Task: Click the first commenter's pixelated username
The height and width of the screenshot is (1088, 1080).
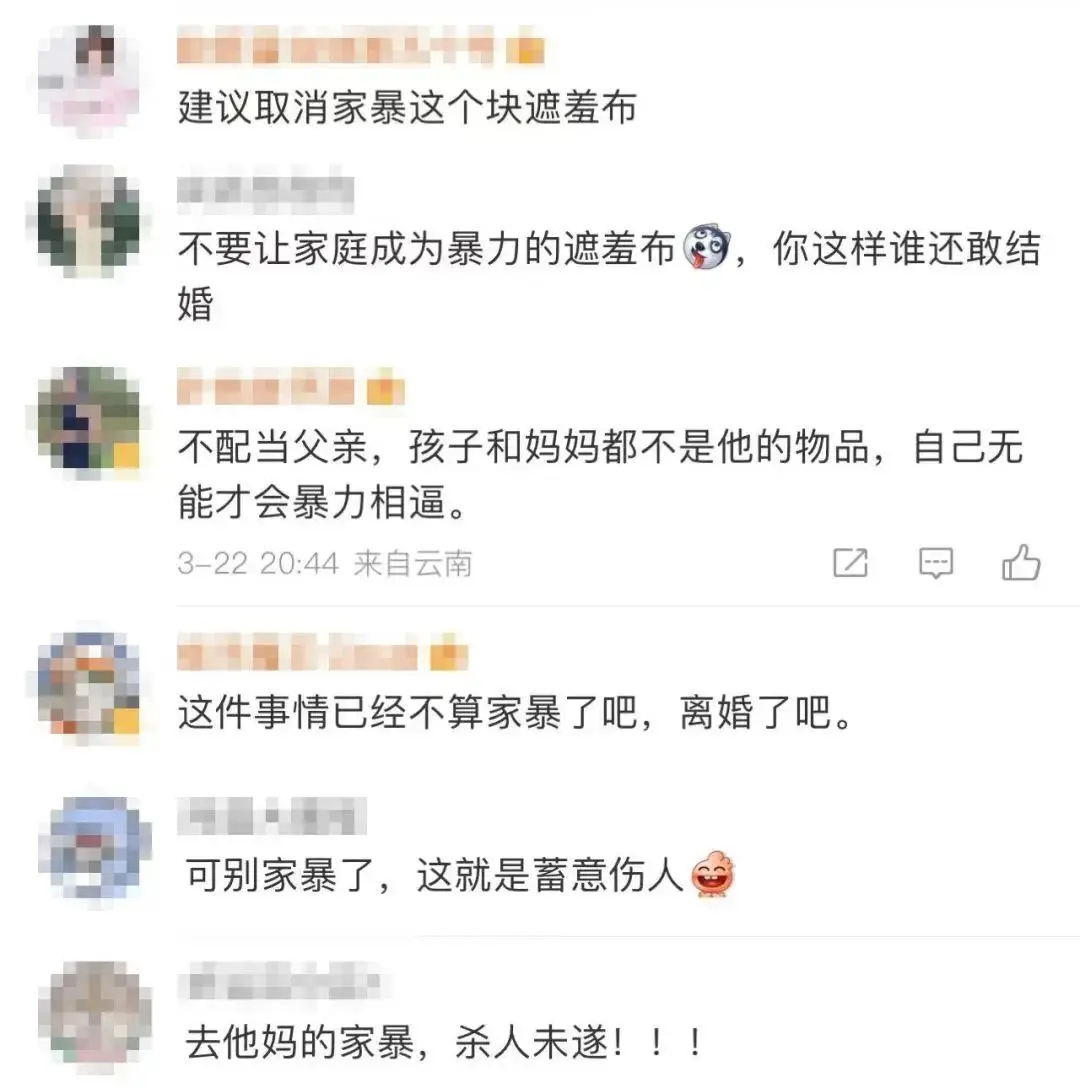Action: tap(340, 48)
